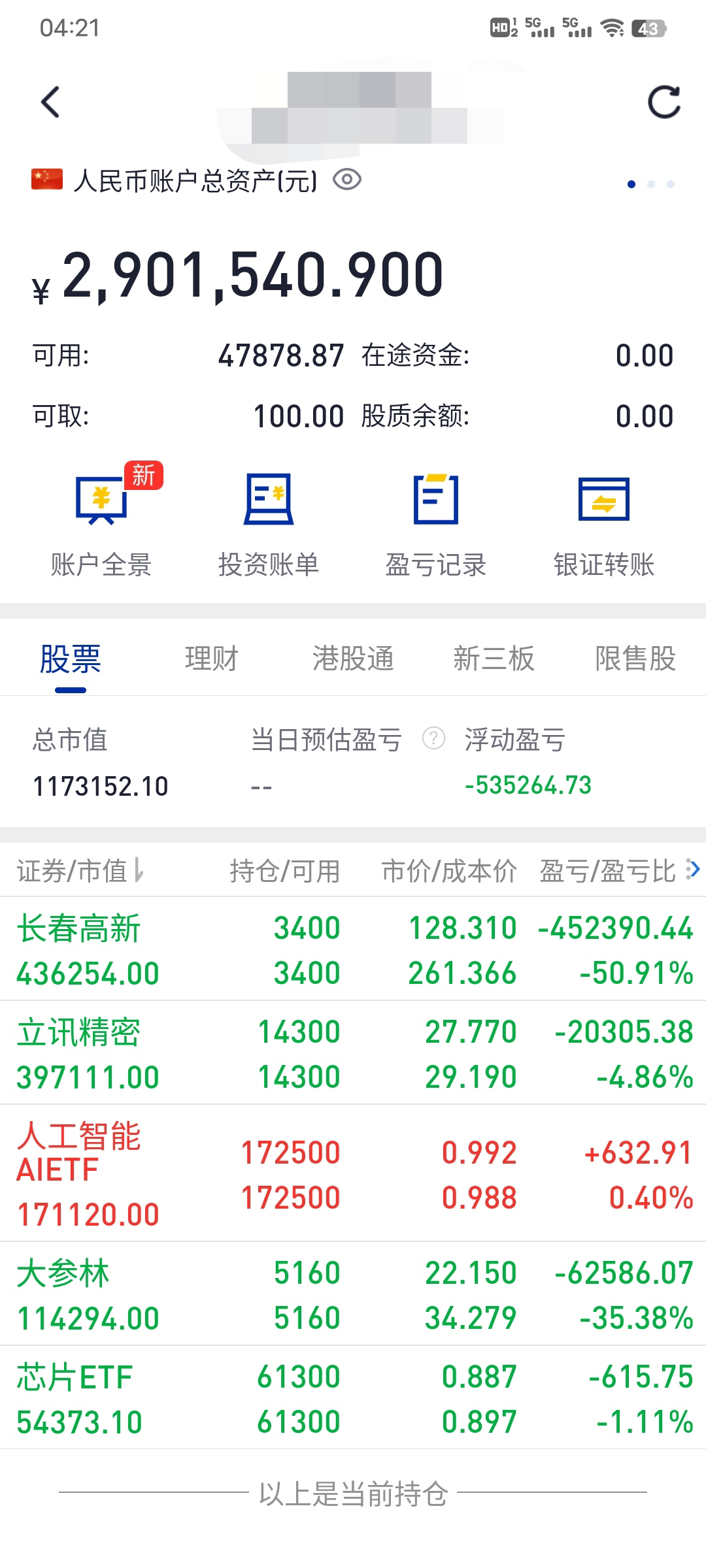Switch to the 港股通 tab
This screenshot has height=1568, width=706.
tap(353, 659)
